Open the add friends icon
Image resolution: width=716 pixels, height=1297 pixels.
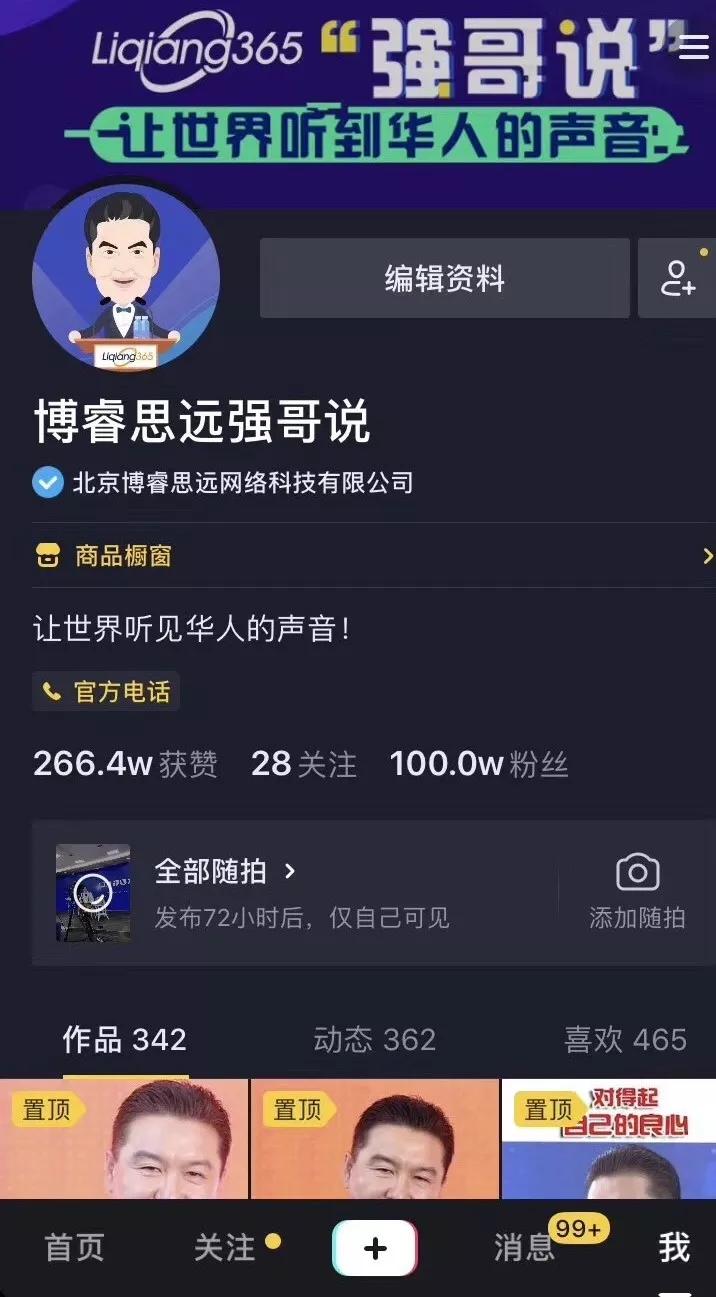(678, 278)
